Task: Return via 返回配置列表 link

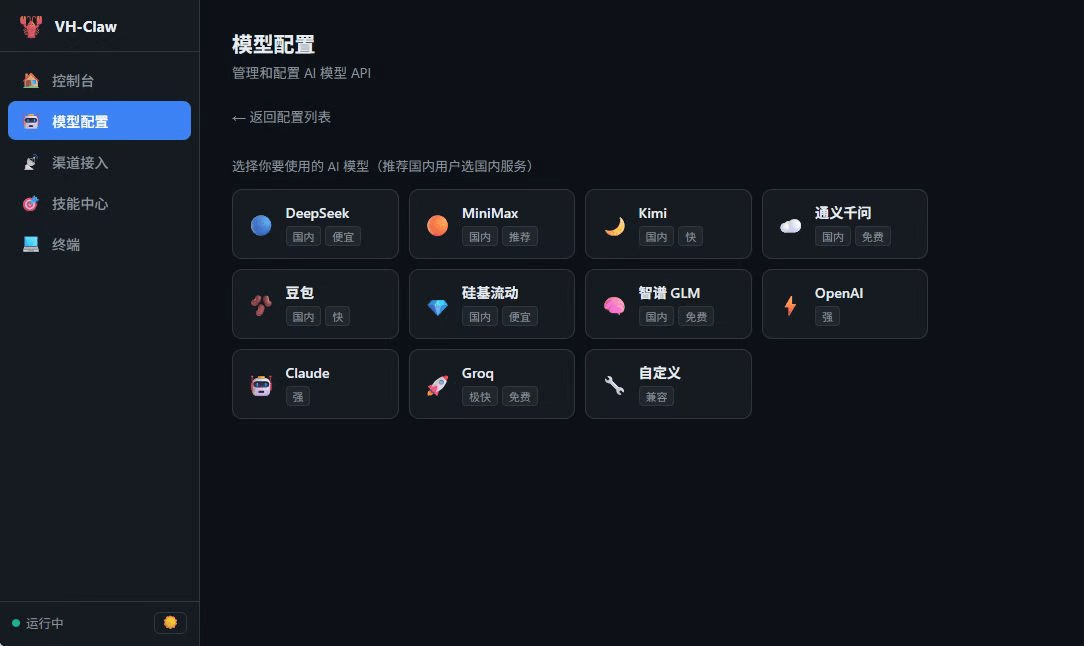Action: 281,117
